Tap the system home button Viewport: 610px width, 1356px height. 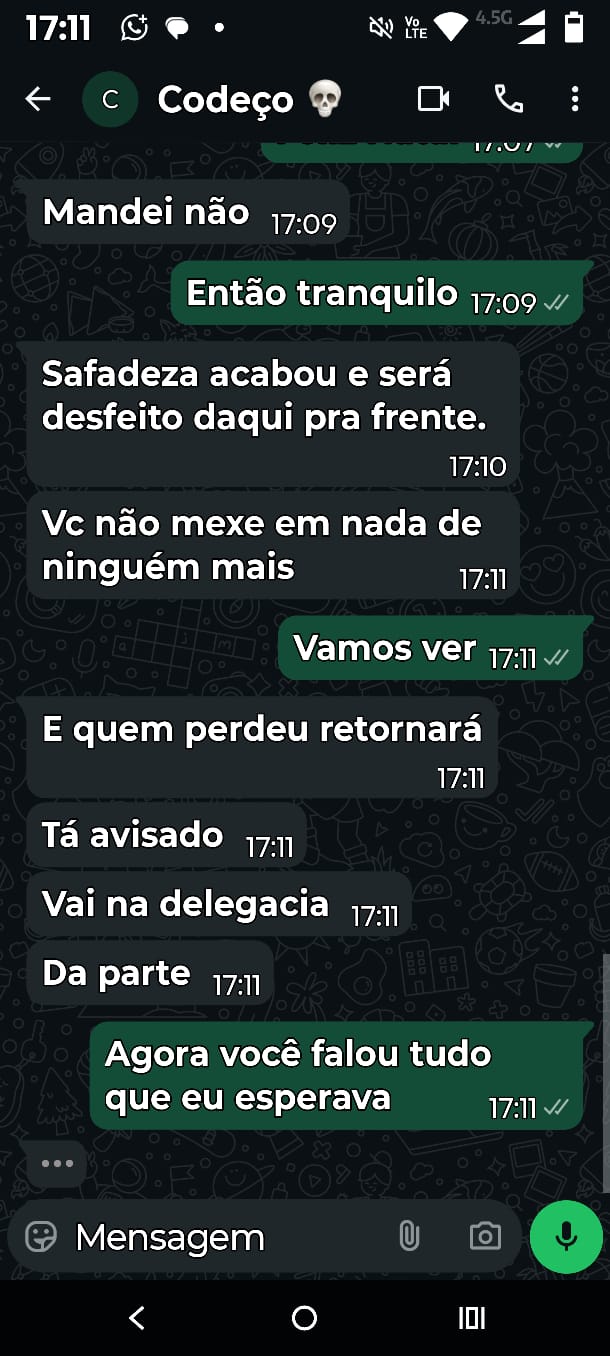[304, 1318]
